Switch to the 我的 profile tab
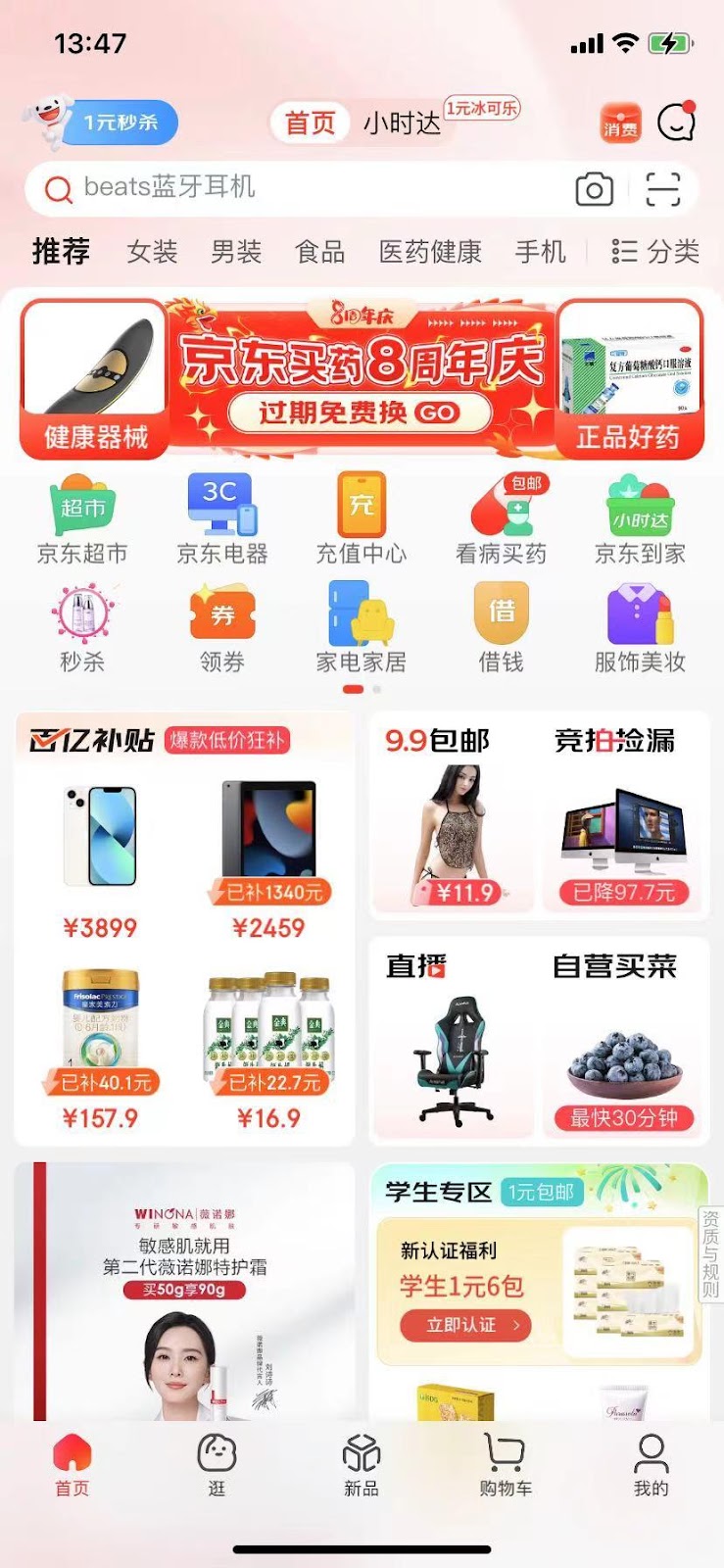Screen dimensions: 724x1568 [651, 1465]
